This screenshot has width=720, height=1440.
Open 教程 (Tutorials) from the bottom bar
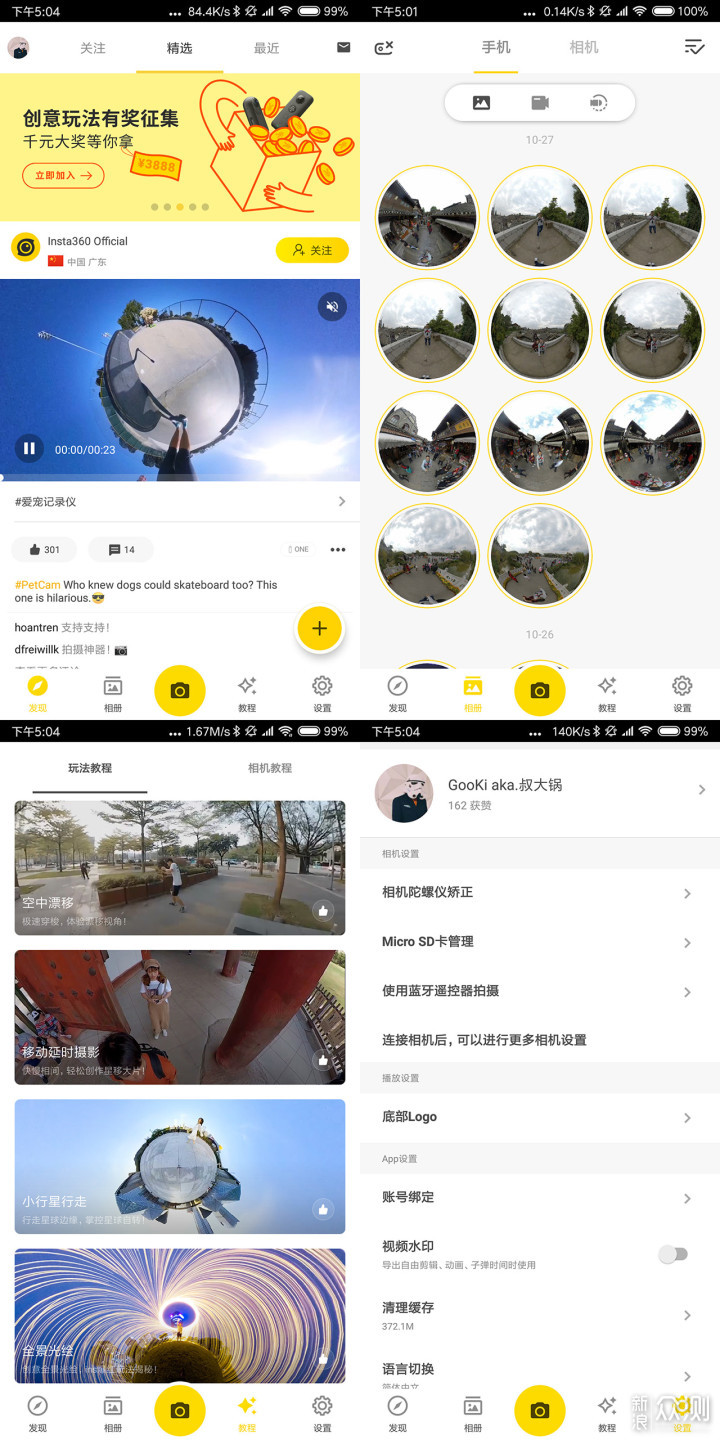click(246, 690)
